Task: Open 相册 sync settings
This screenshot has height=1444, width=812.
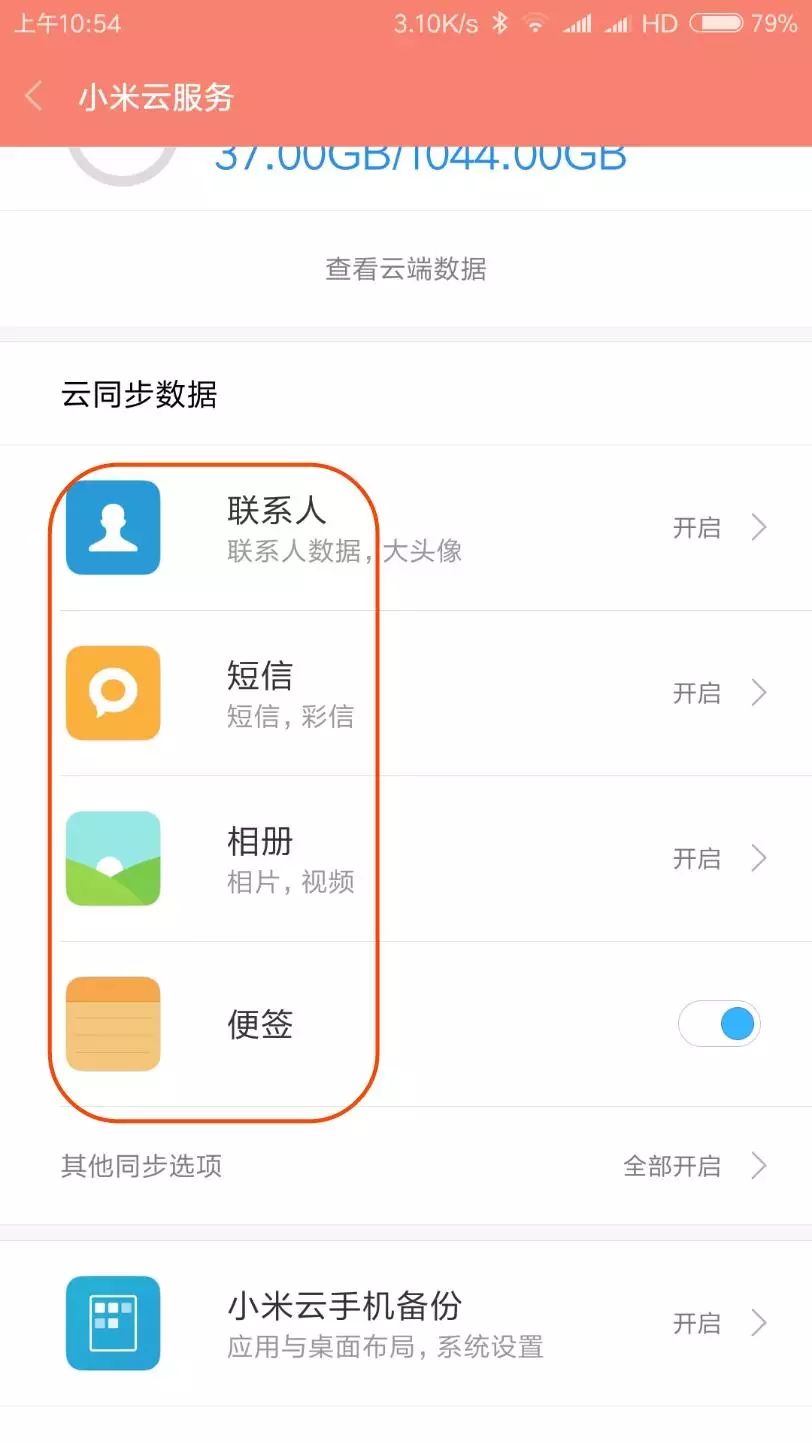Action: (406, 858)
